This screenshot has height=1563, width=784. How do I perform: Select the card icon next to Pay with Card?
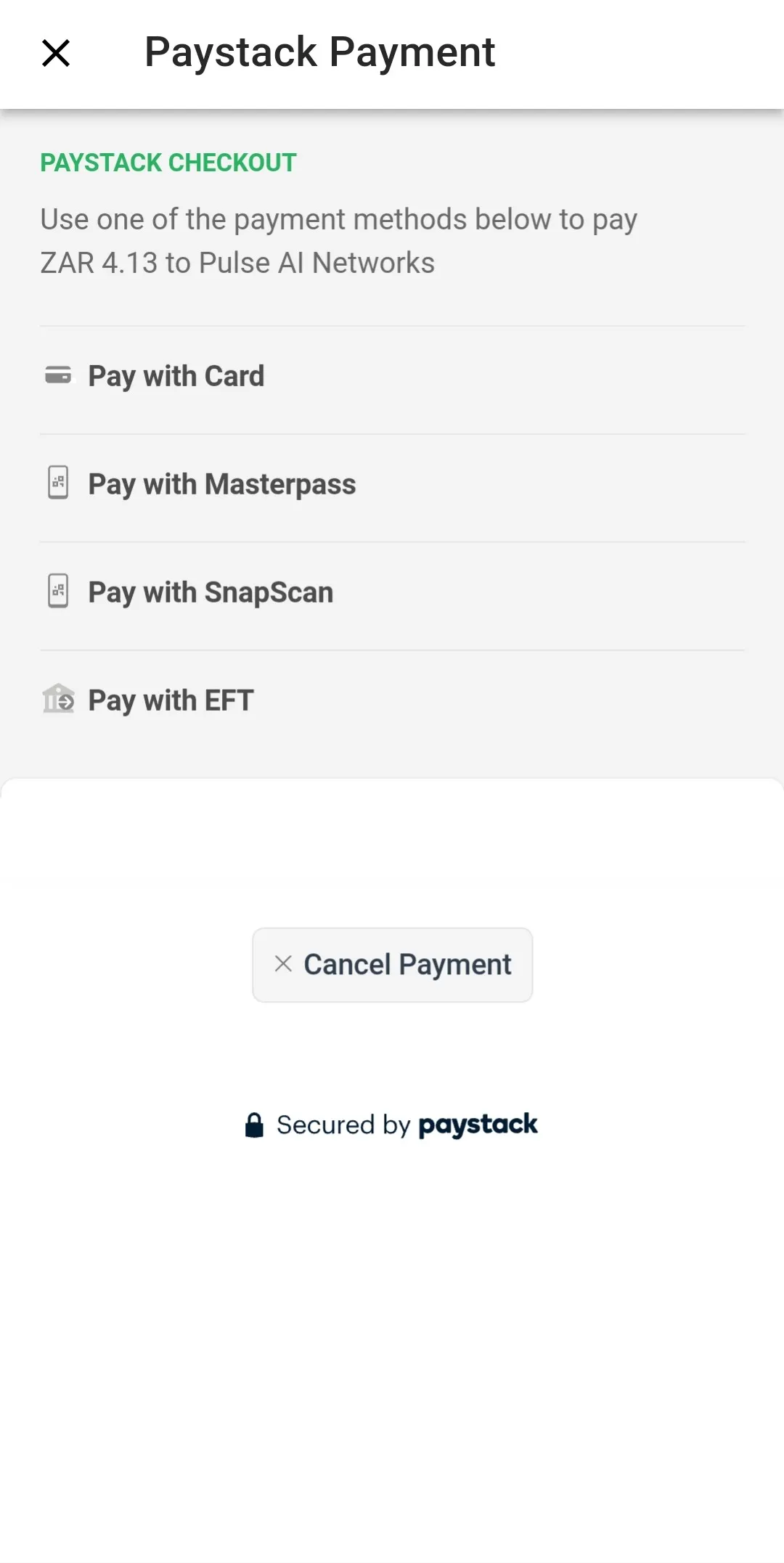coord(57,376)
